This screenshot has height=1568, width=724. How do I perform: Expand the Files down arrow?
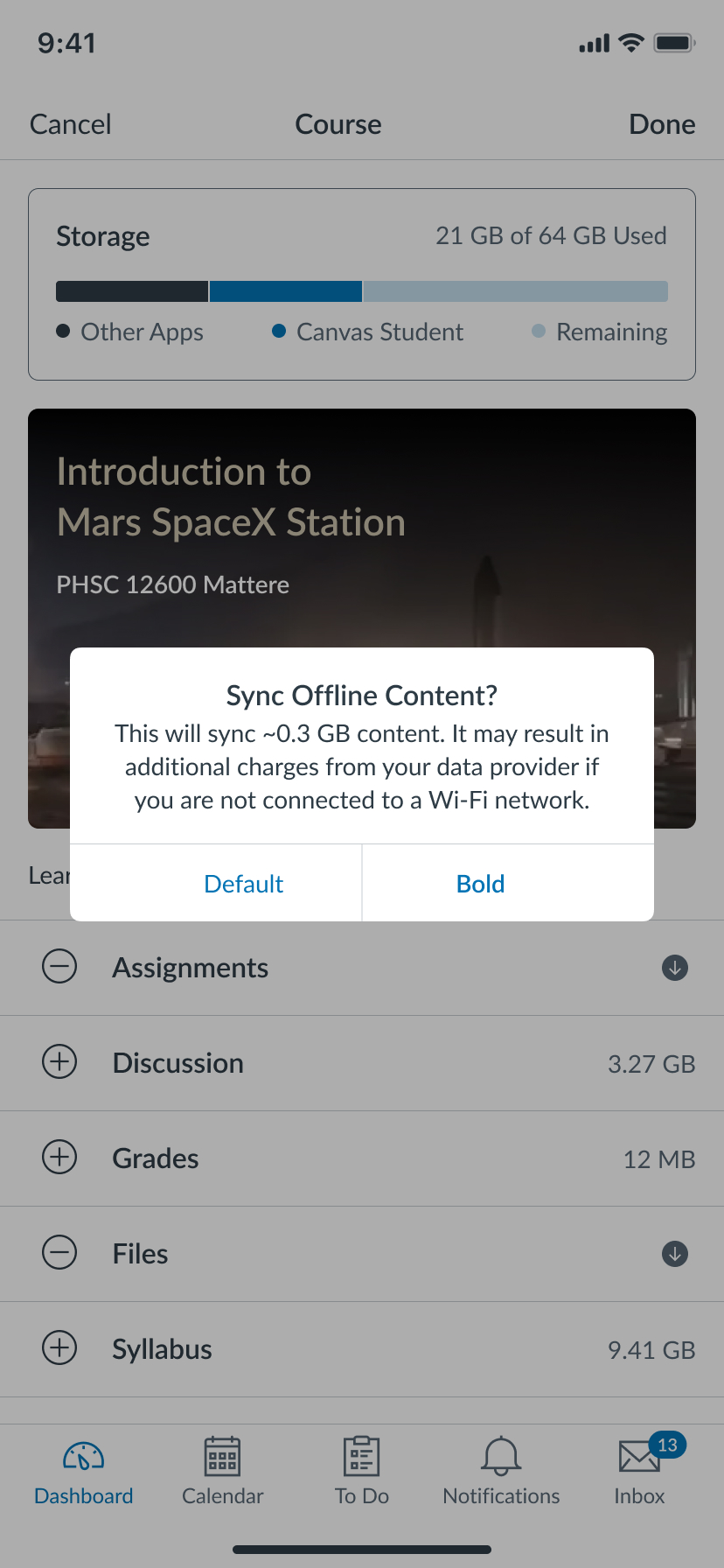click(x=675, y=1254)
